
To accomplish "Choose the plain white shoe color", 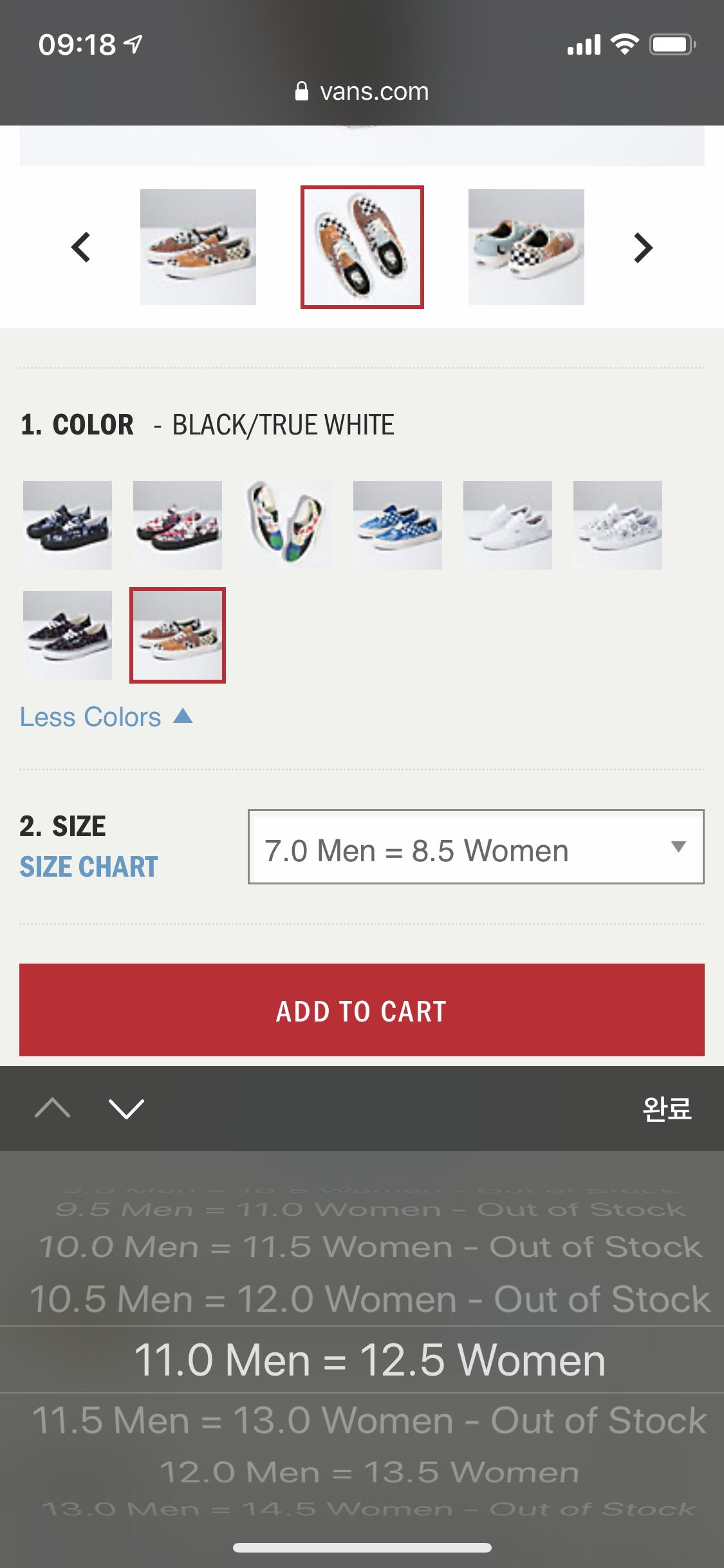I will tap(508, 525).
